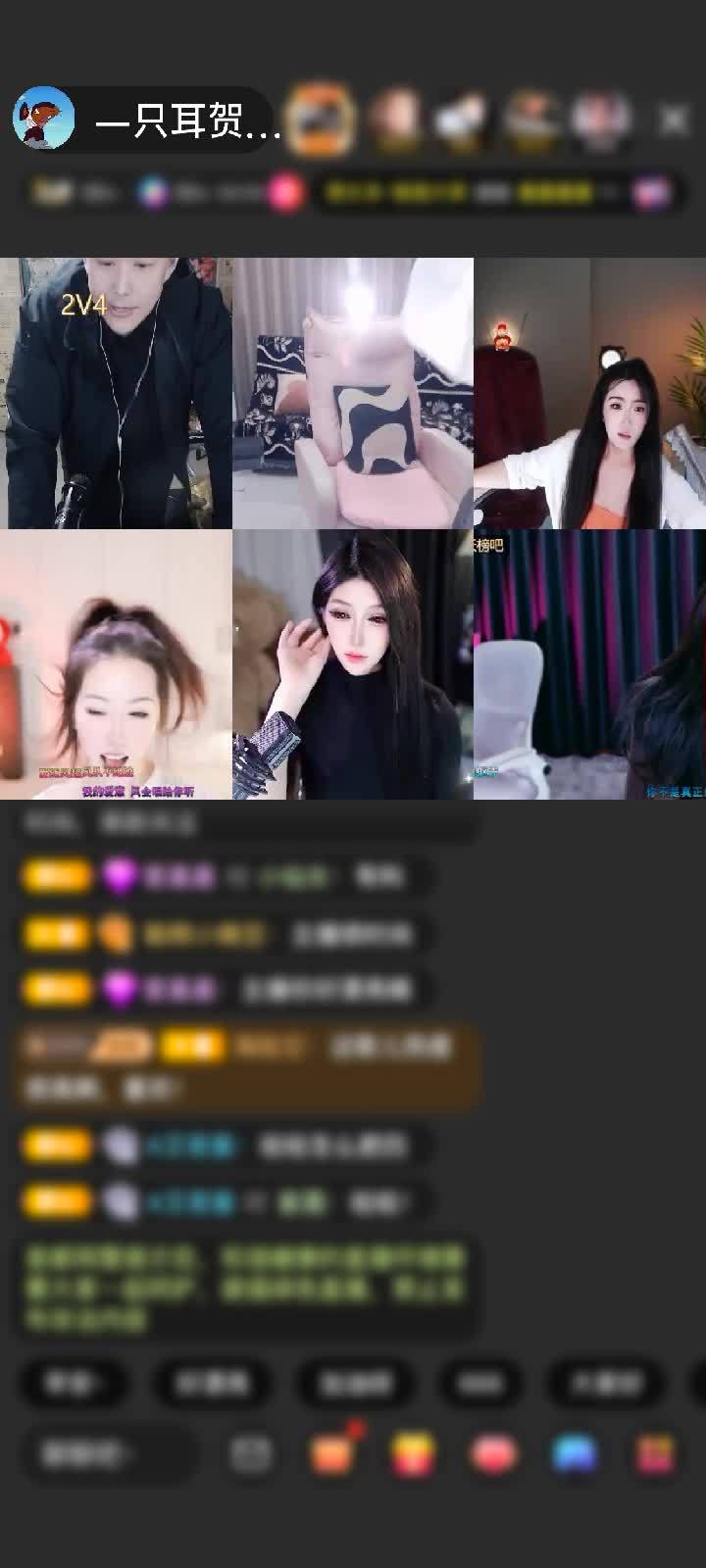The height and width of the screenshot is (1568, 706).
Task: Close the live stream with the X
Action: 674,120
